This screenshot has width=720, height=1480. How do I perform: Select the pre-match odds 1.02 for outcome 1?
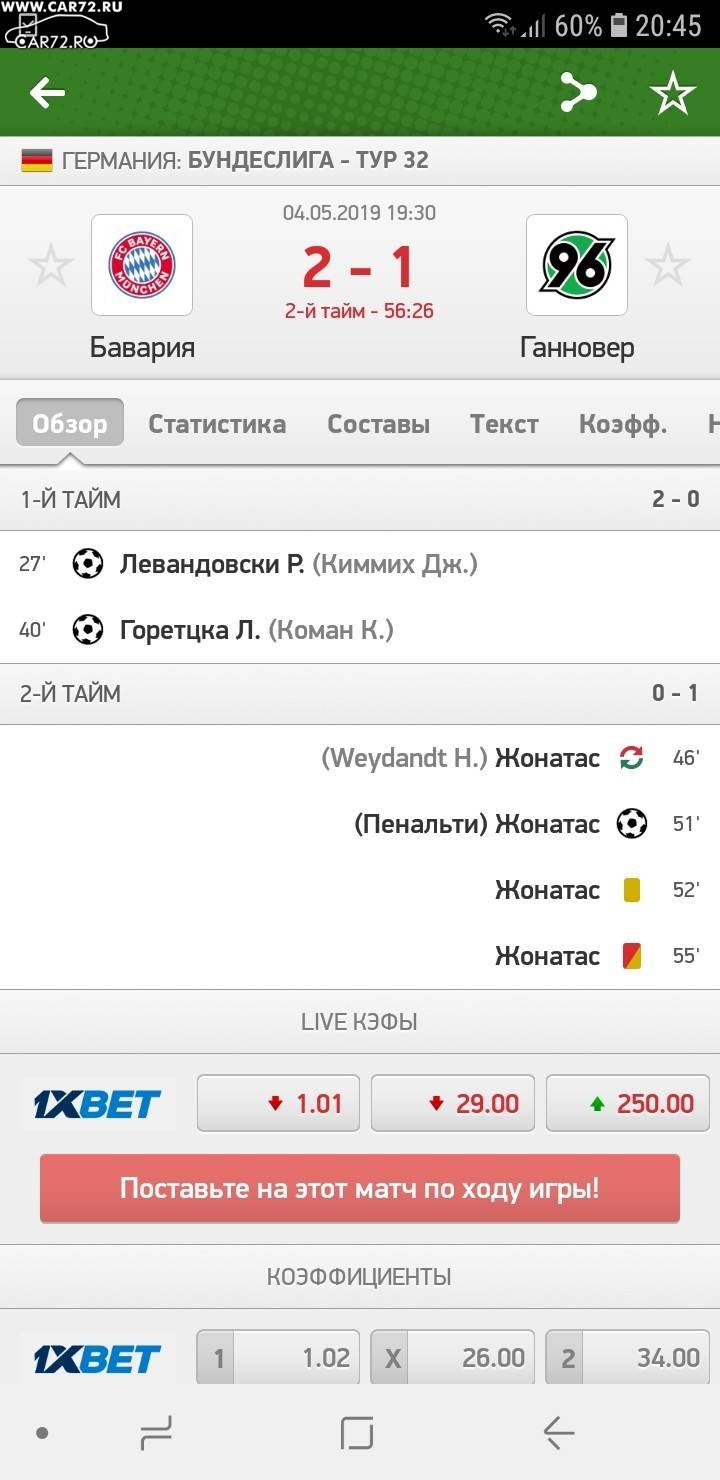click(x=278, y=1357)
